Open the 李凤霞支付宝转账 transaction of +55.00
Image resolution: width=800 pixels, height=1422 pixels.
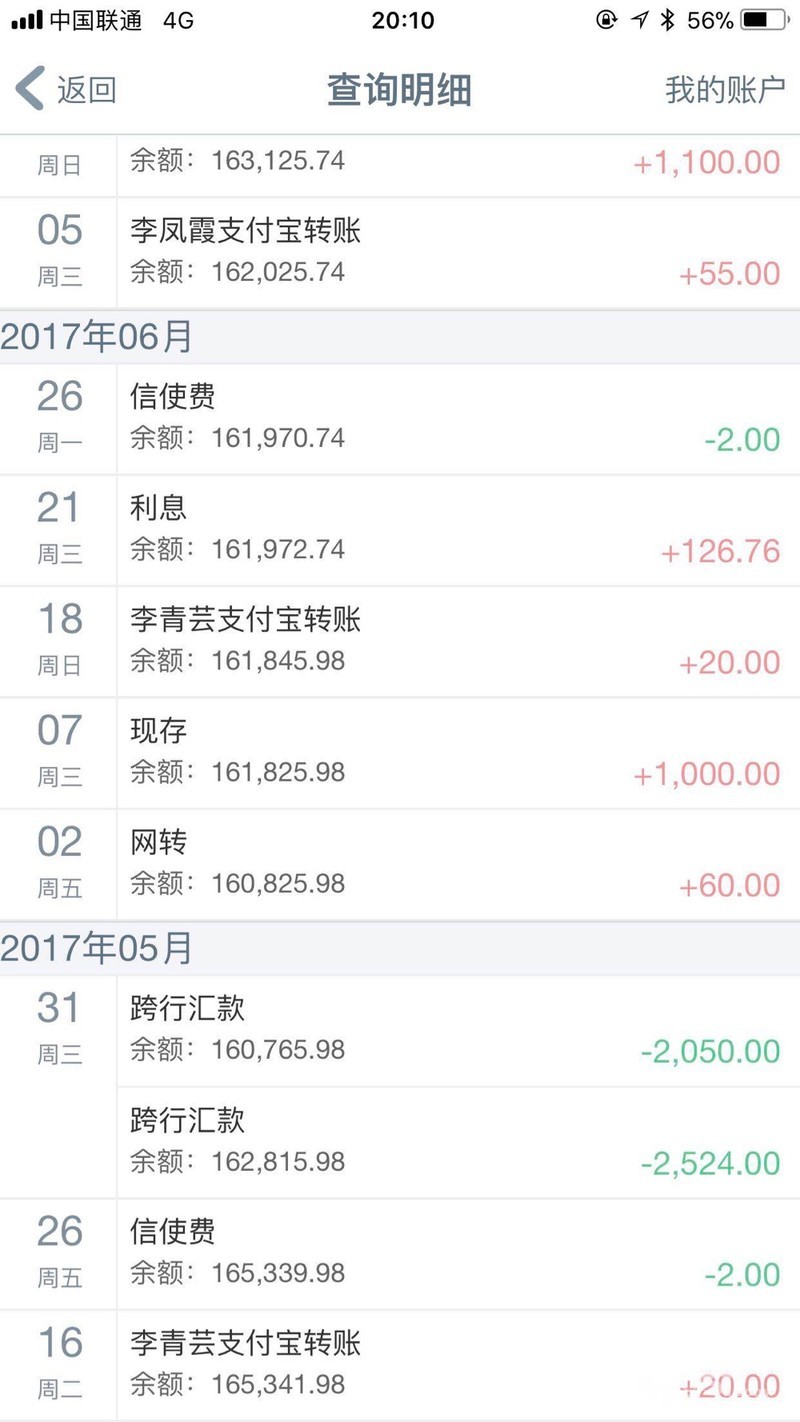[456, 252]
